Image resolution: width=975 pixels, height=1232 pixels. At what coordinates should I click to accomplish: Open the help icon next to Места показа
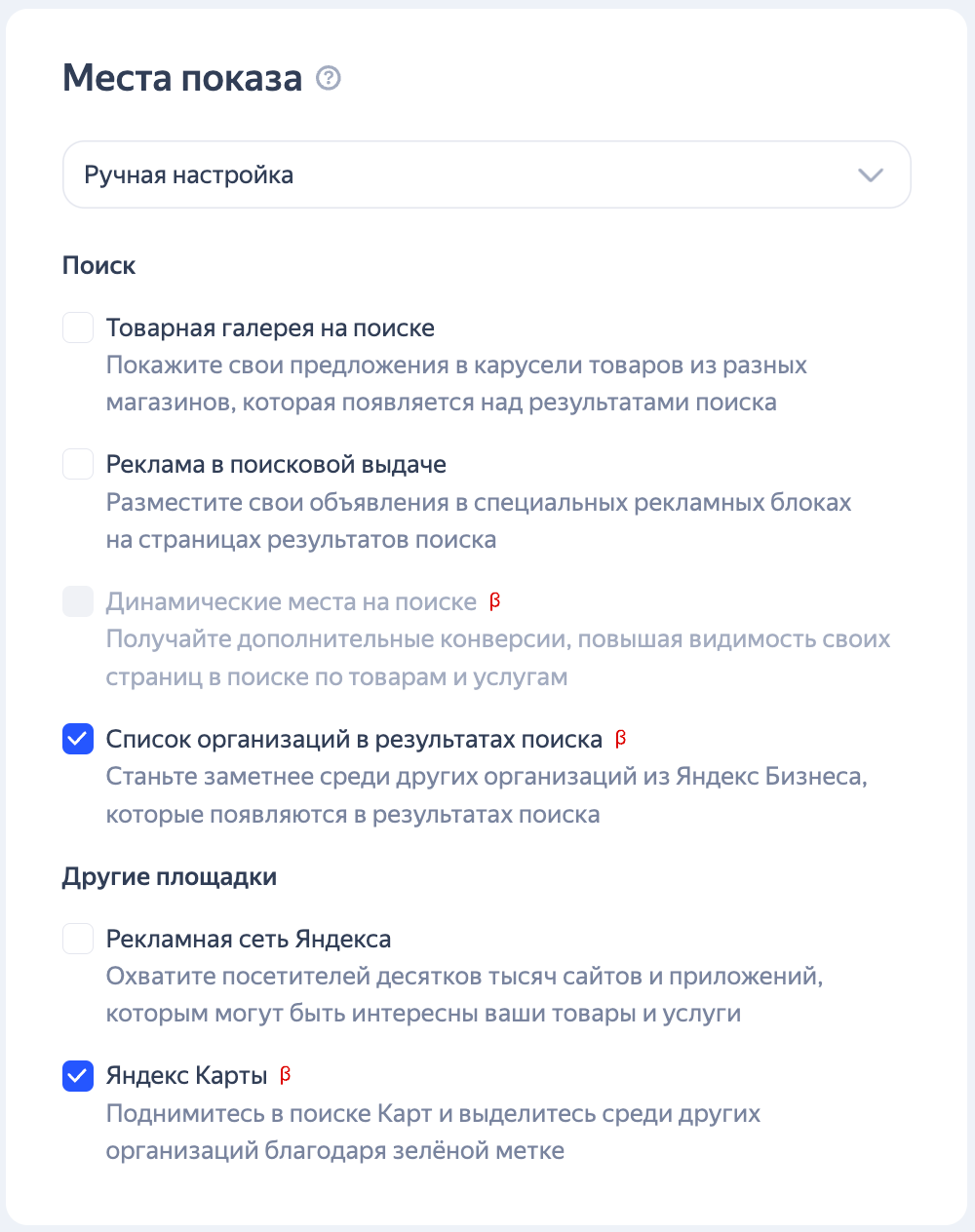(329, 78)
